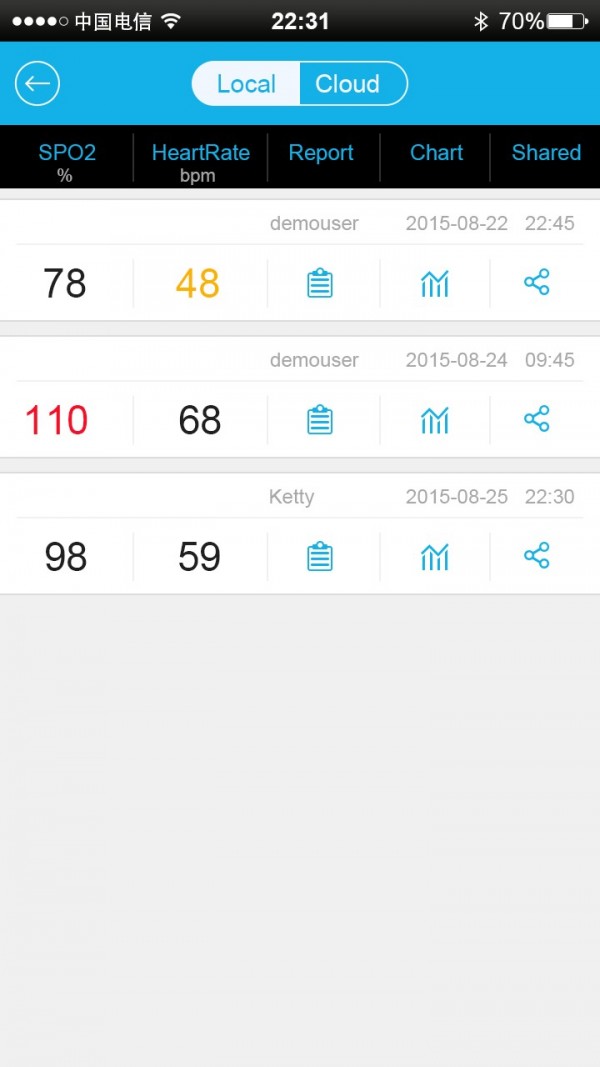
Task: Switch to the Local segment
Action: click(x=246, y=84)
